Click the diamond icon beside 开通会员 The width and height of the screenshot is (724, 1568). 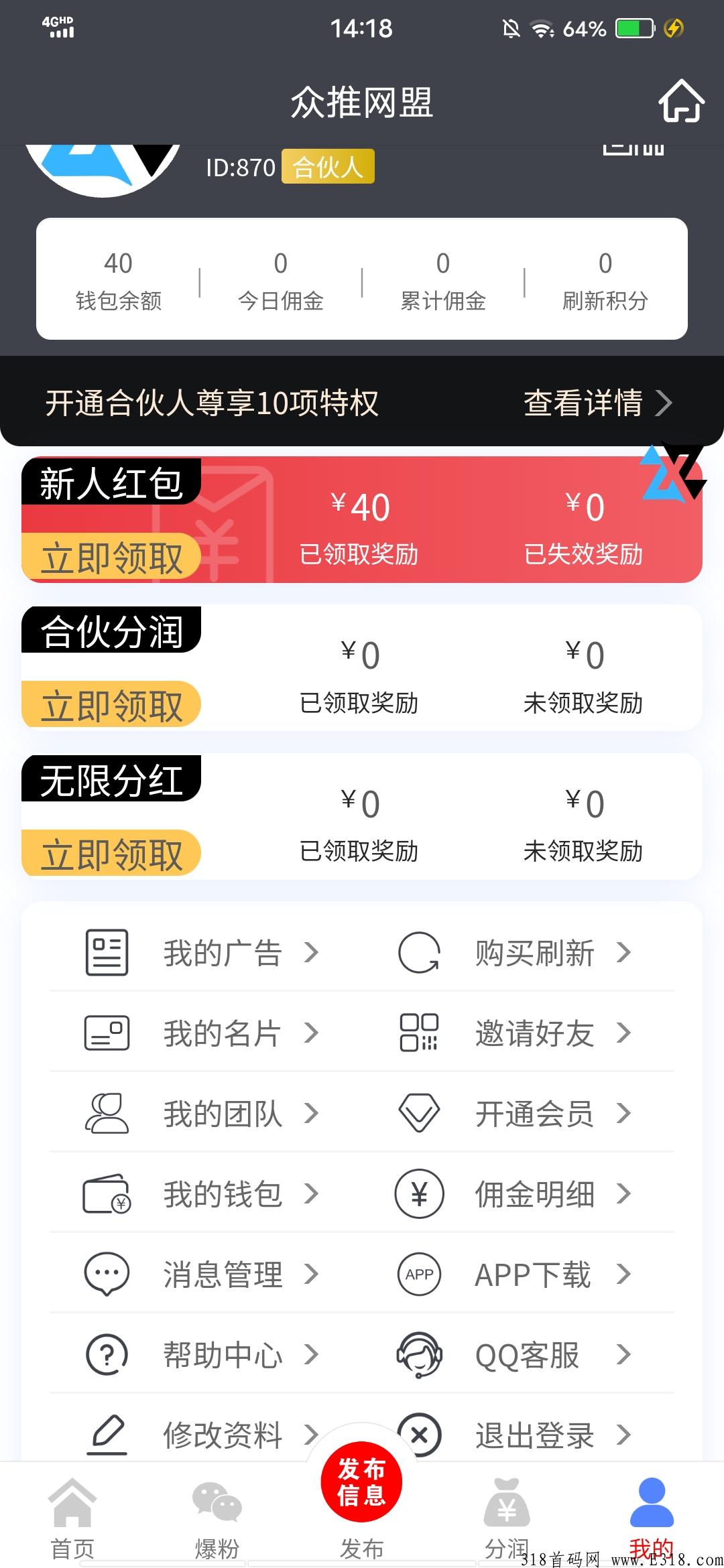tap(418, 1114)
